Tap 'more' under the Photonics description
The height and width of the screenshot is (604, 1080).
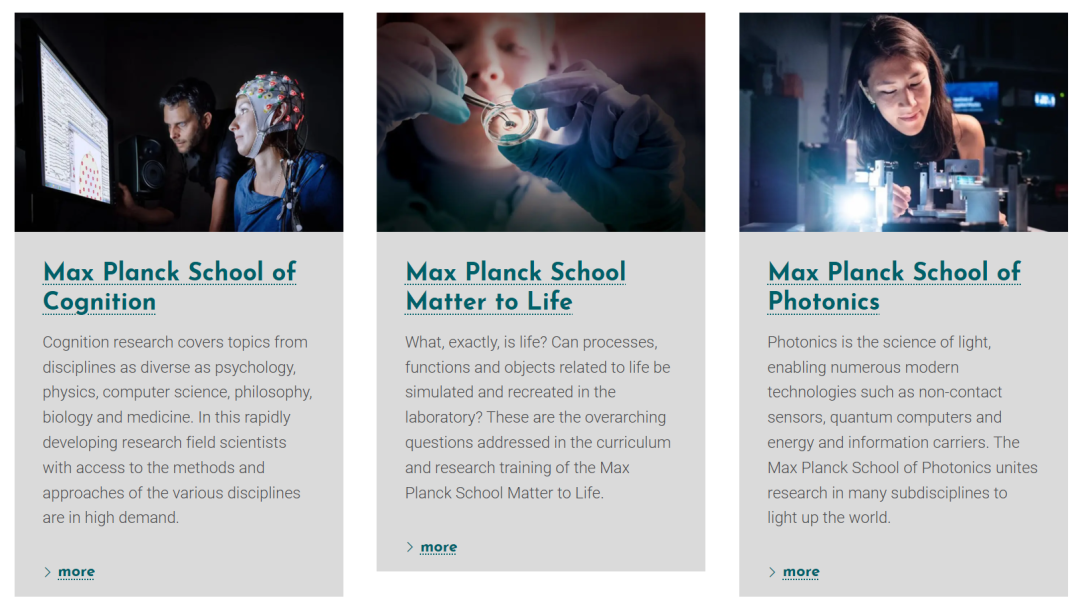[800, 572]
